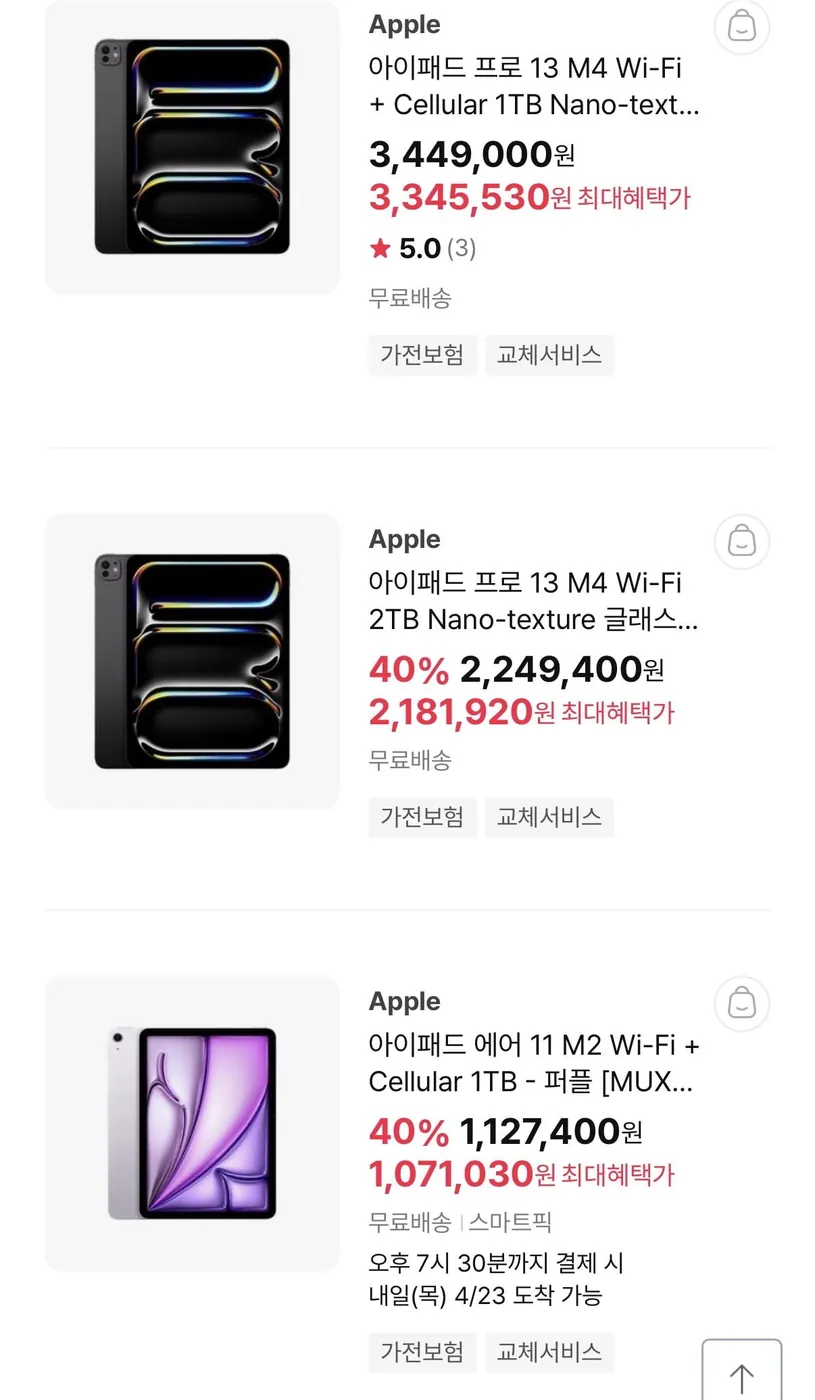815x1400 pixels.
Task: Select the Apple brand name on the first item
Action: [x=404, y=23]
